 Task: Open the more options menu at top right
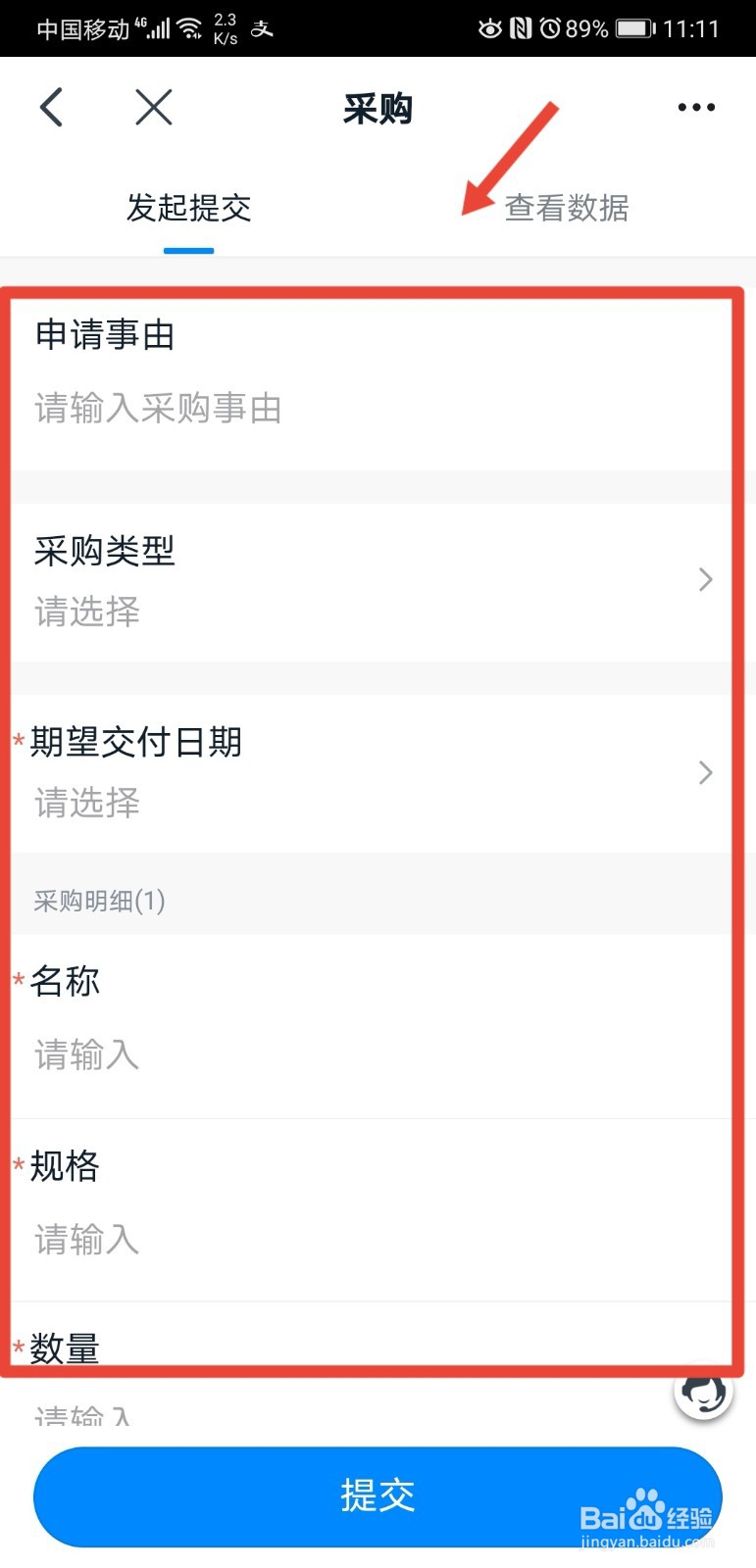click(695, 108)
